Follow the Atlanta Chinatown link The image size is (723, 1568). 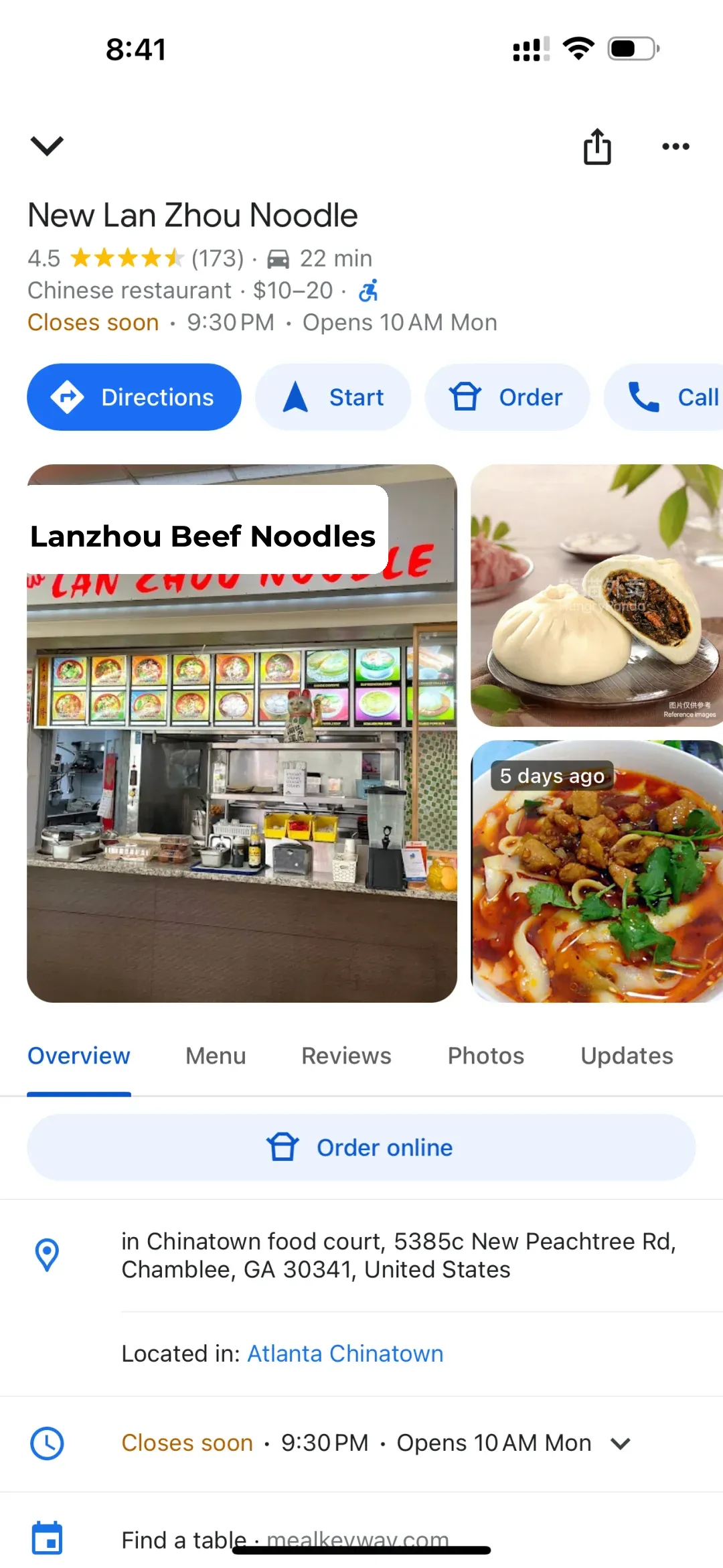point(345,1354)
